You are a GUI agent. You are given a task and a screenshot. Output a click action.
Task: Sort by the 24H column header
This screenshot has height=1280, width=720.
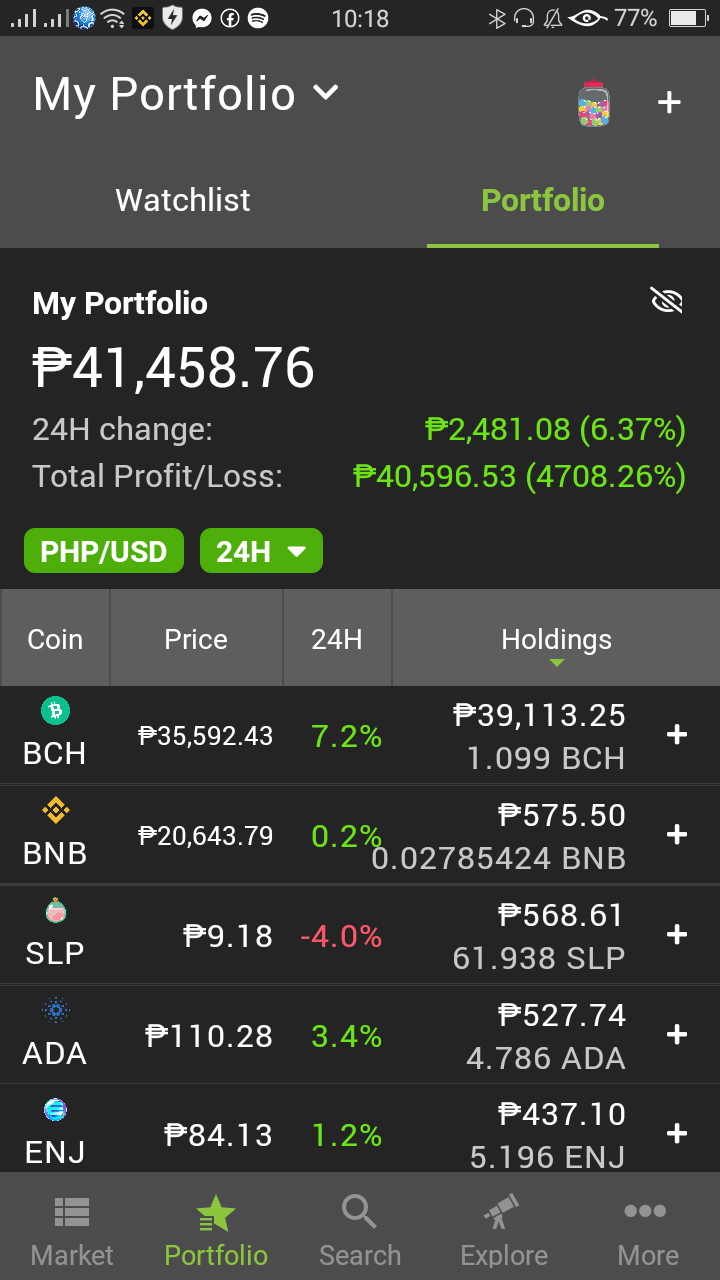(337, 639)
